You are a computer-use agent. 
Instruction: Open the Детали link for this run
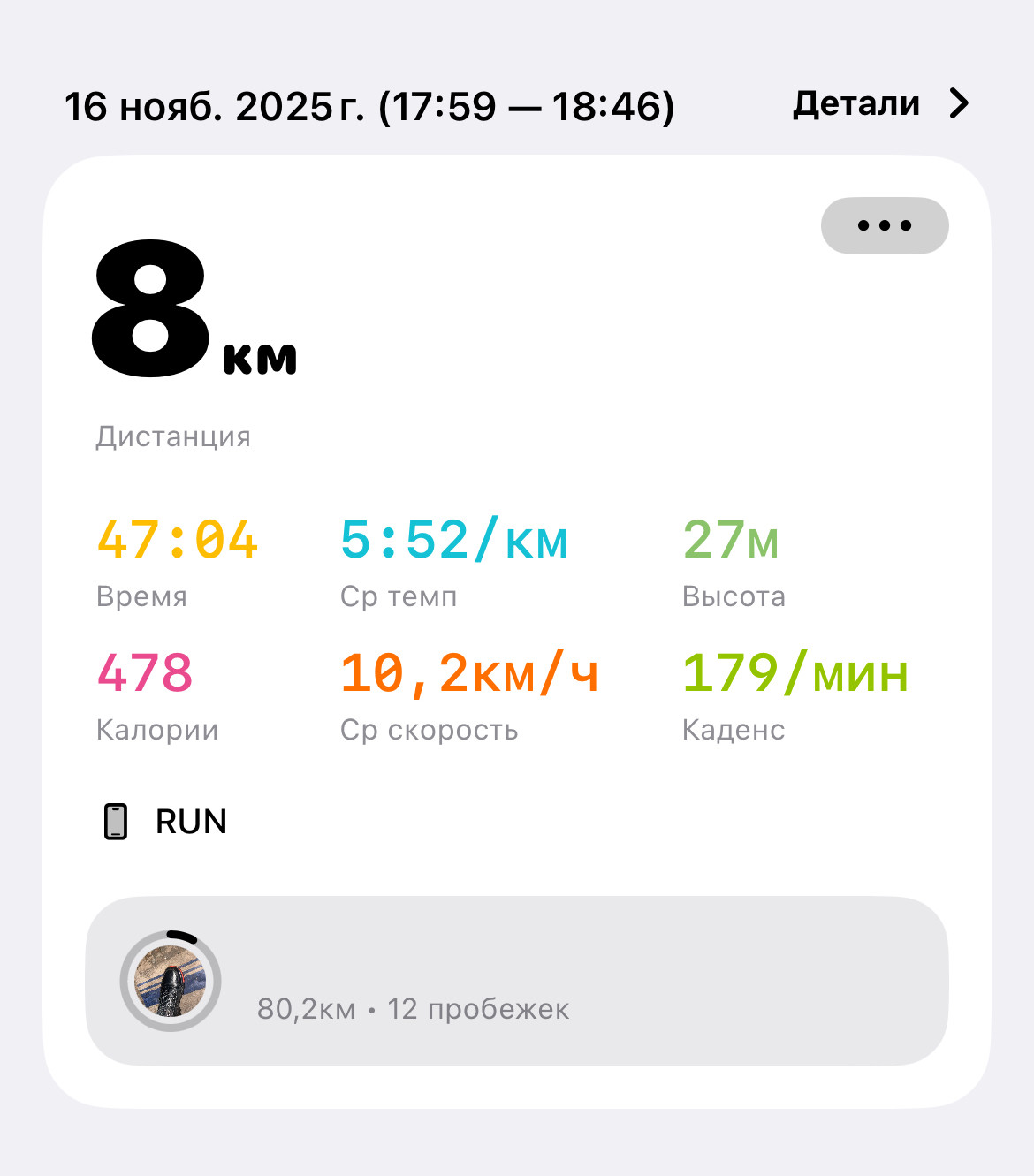point(881,104)
